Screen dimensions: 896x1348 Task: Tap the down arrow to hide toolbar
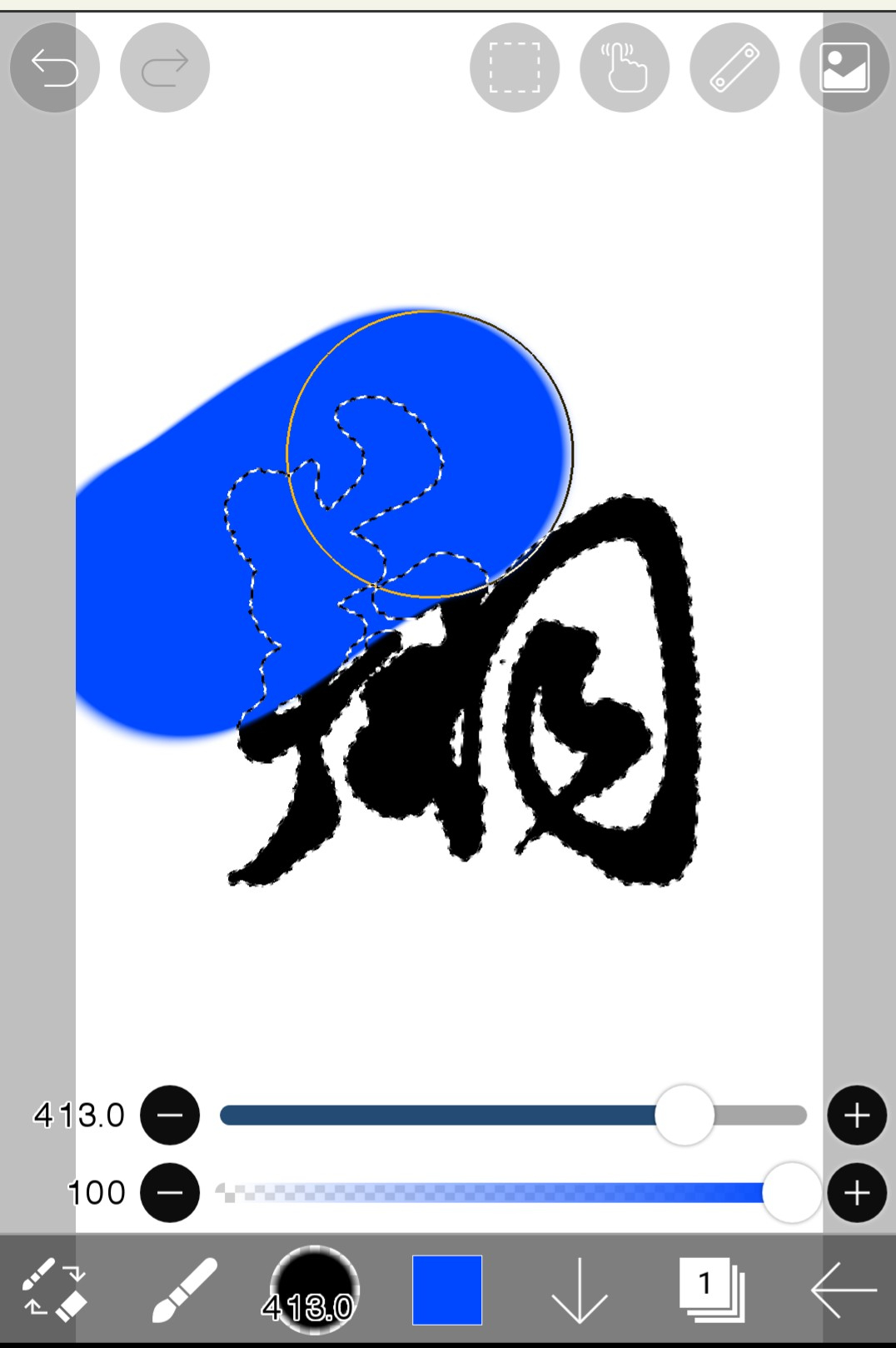tap(579, 1290)
